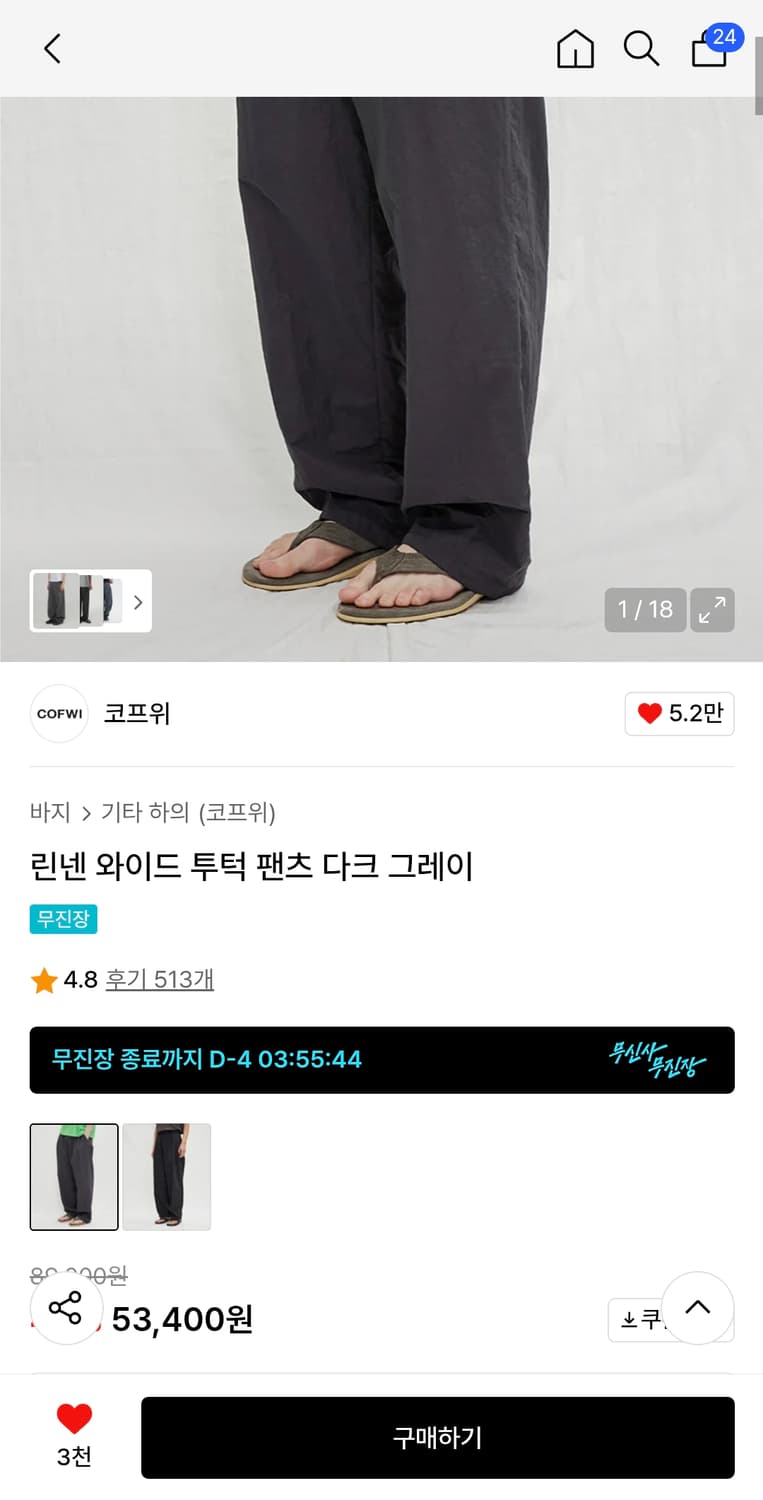Tap the 구매하기 purchase button
763x1500 pixels.
[437, 1437]
